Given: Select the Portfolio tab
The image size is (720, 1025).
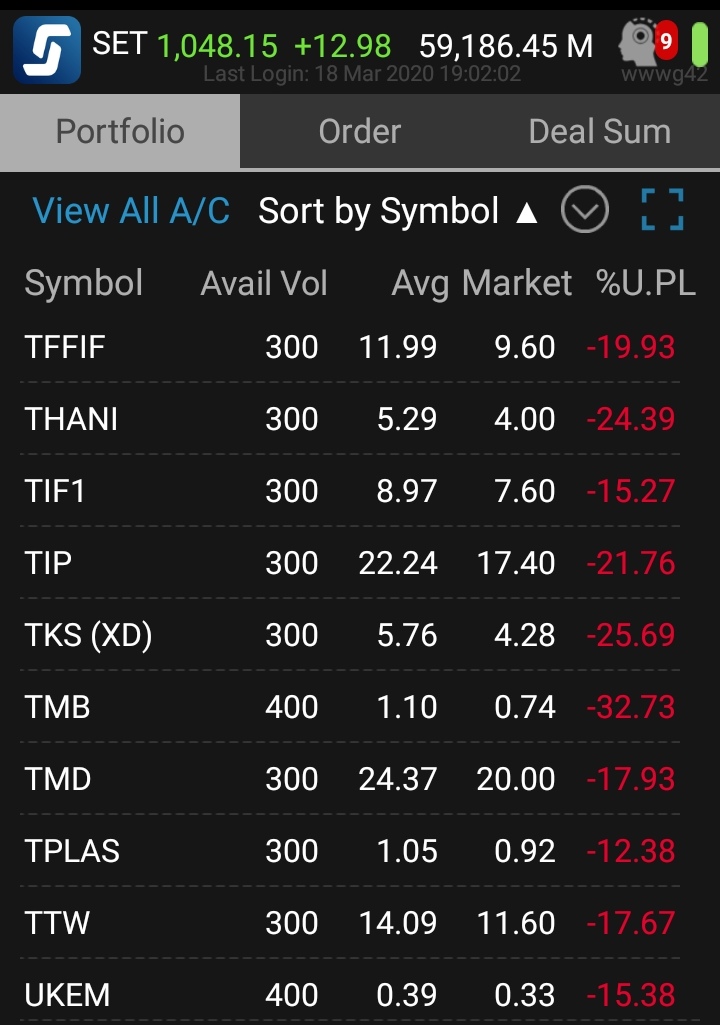Looking at the screenshot, I should [x=120, y=131].
